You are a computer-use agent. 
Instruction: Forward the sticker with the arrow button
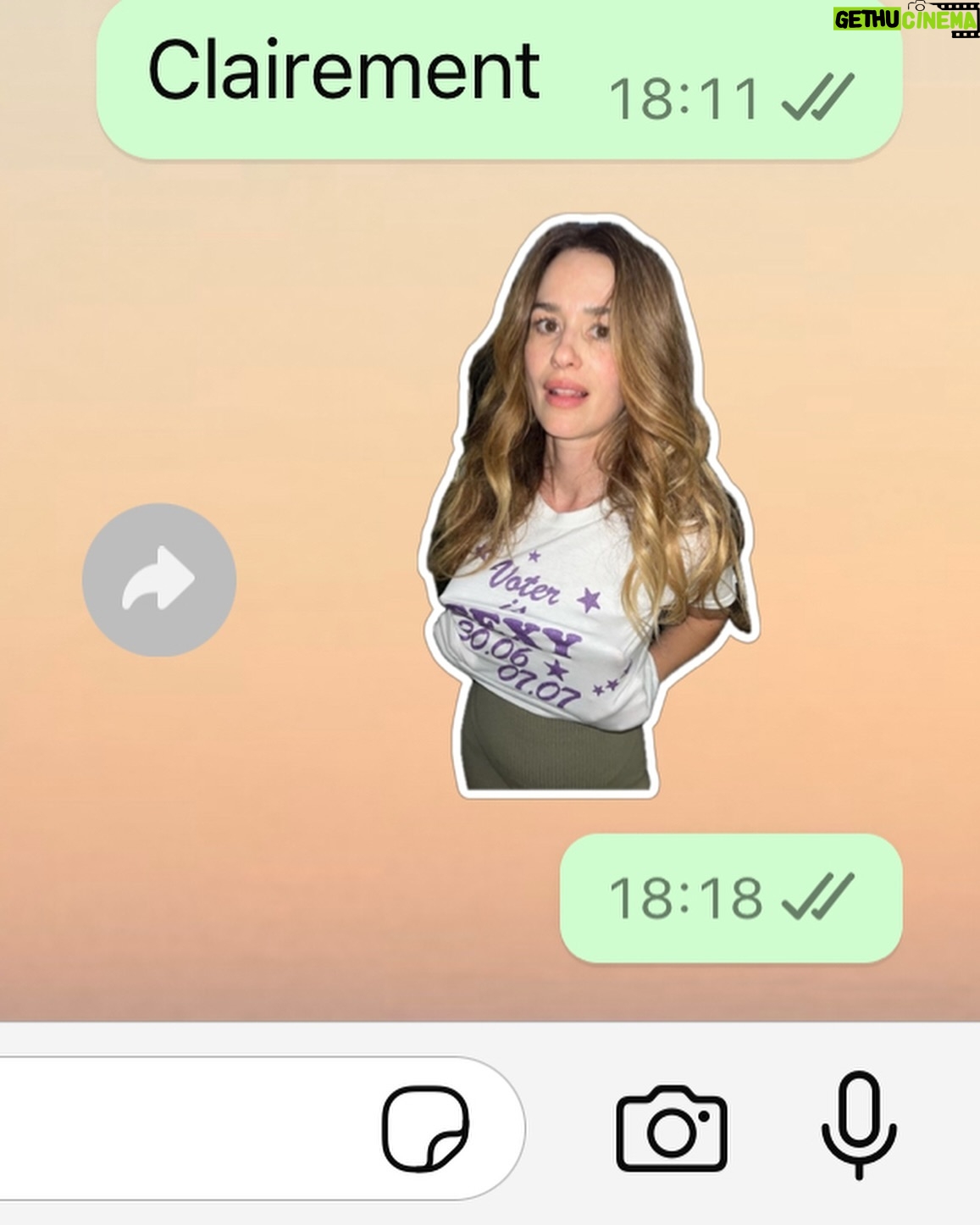158,580
